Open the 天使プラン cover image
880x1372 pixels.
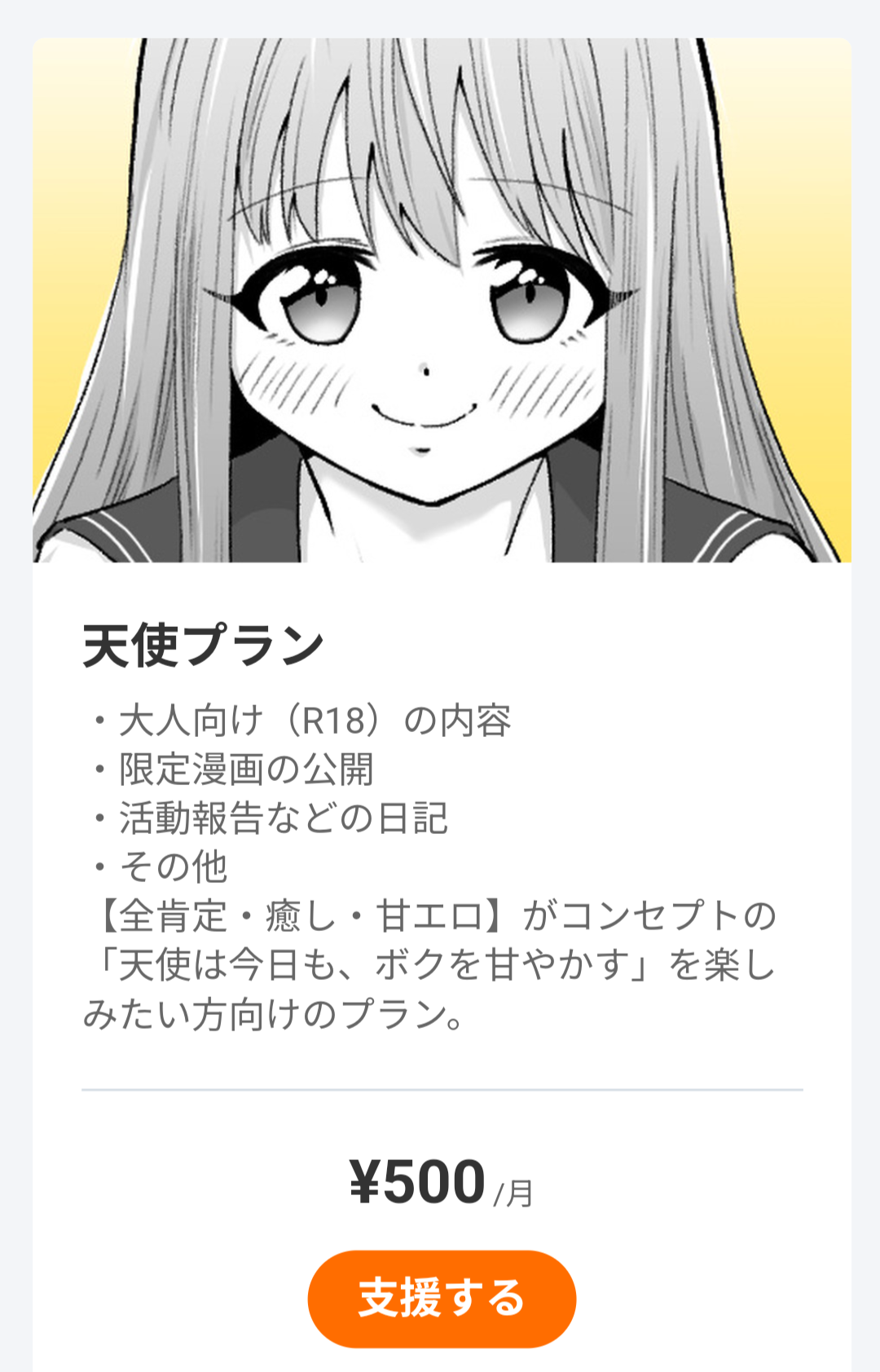coord(442,300)
